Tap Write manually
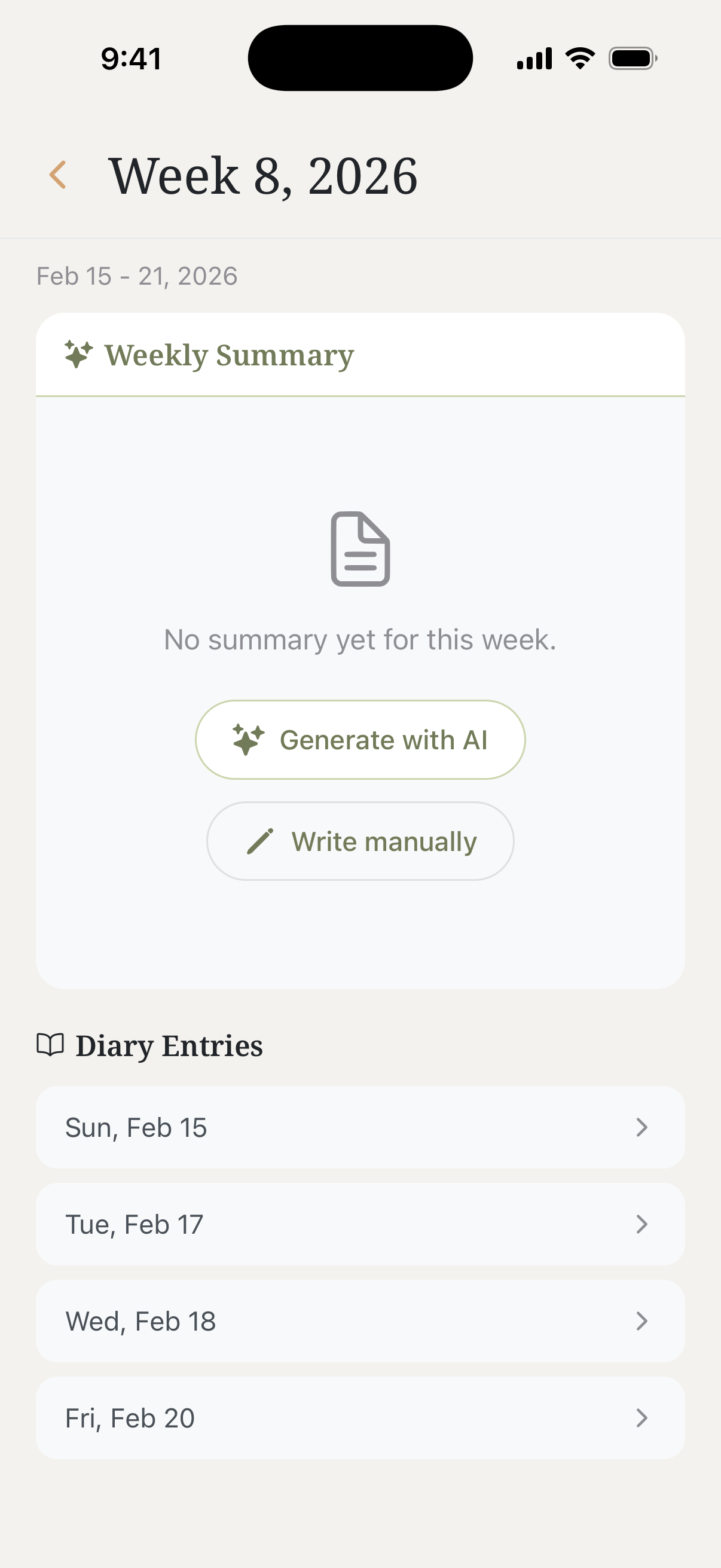Viewport: 721px width, 1568px height. point(360,841)
